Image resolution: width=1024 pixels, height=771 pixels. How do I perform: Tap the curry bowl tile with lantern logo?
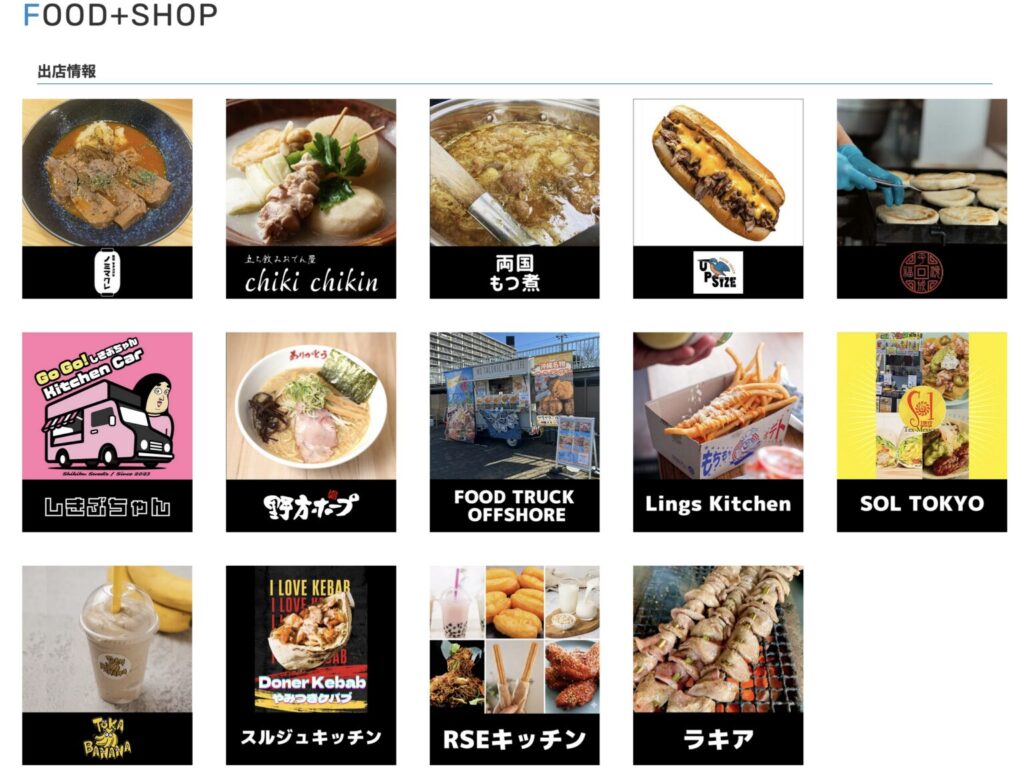click(107, 198)
